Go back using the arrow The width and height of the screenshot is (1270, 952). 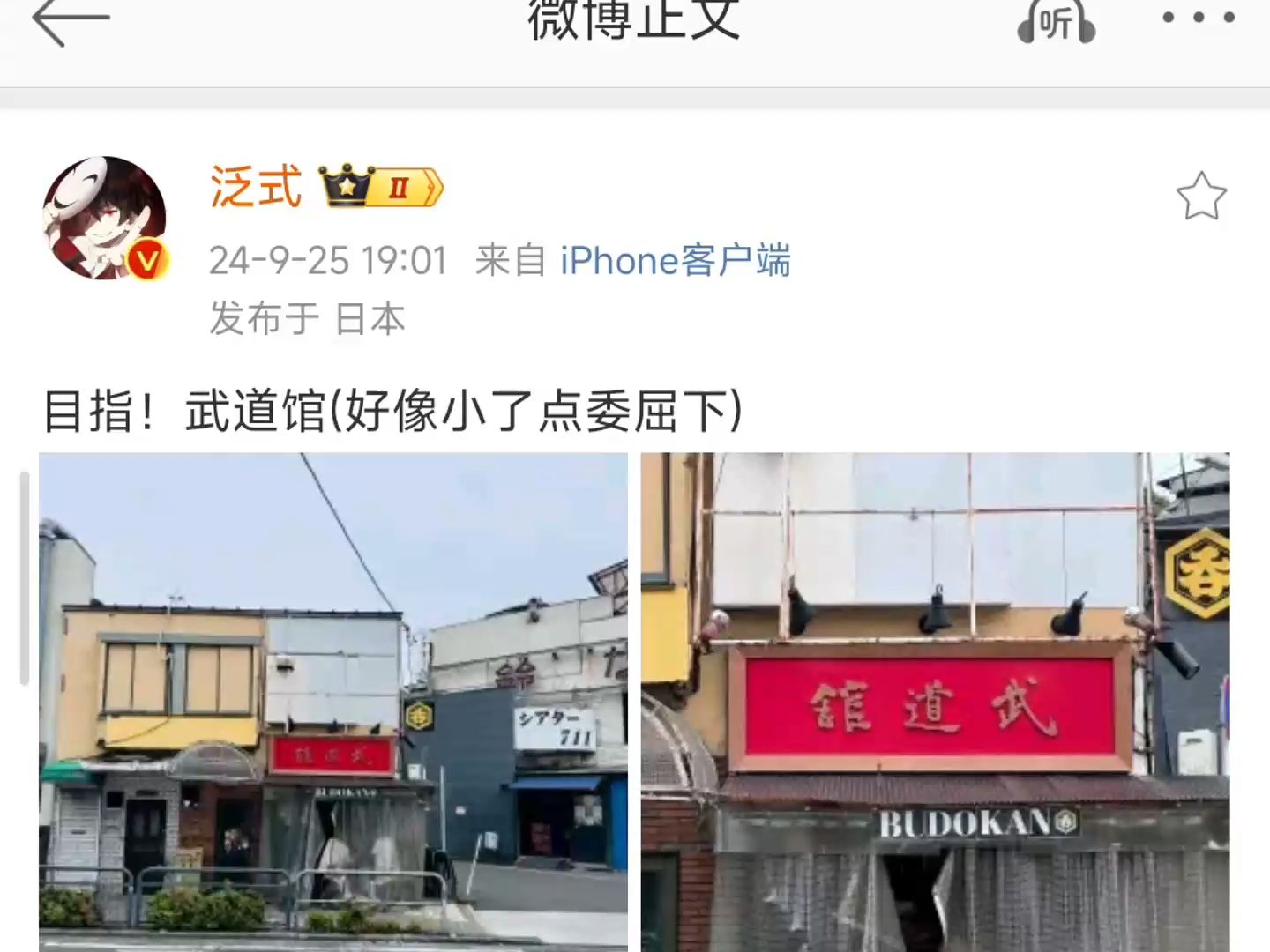tap(71, 21)
